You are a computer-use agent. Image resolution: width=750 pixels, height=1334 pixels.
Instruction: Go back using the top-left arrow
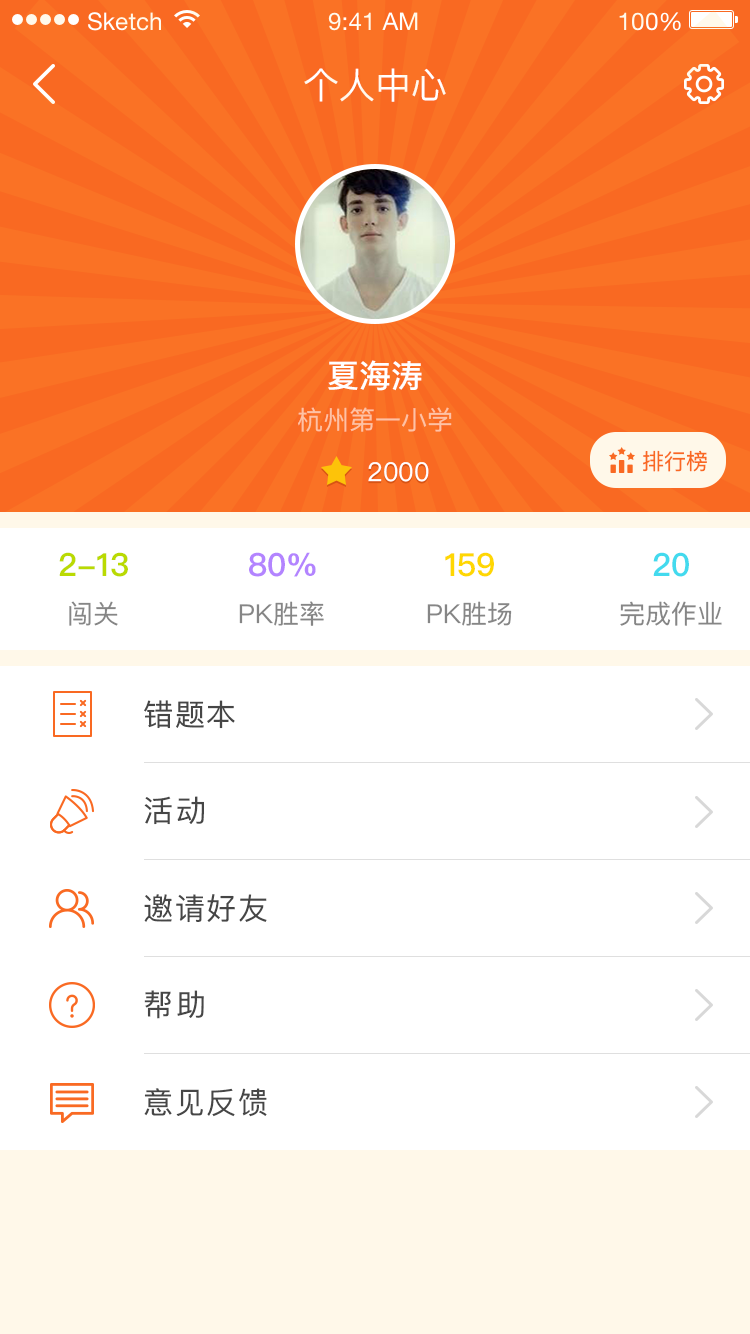(44, 85)
